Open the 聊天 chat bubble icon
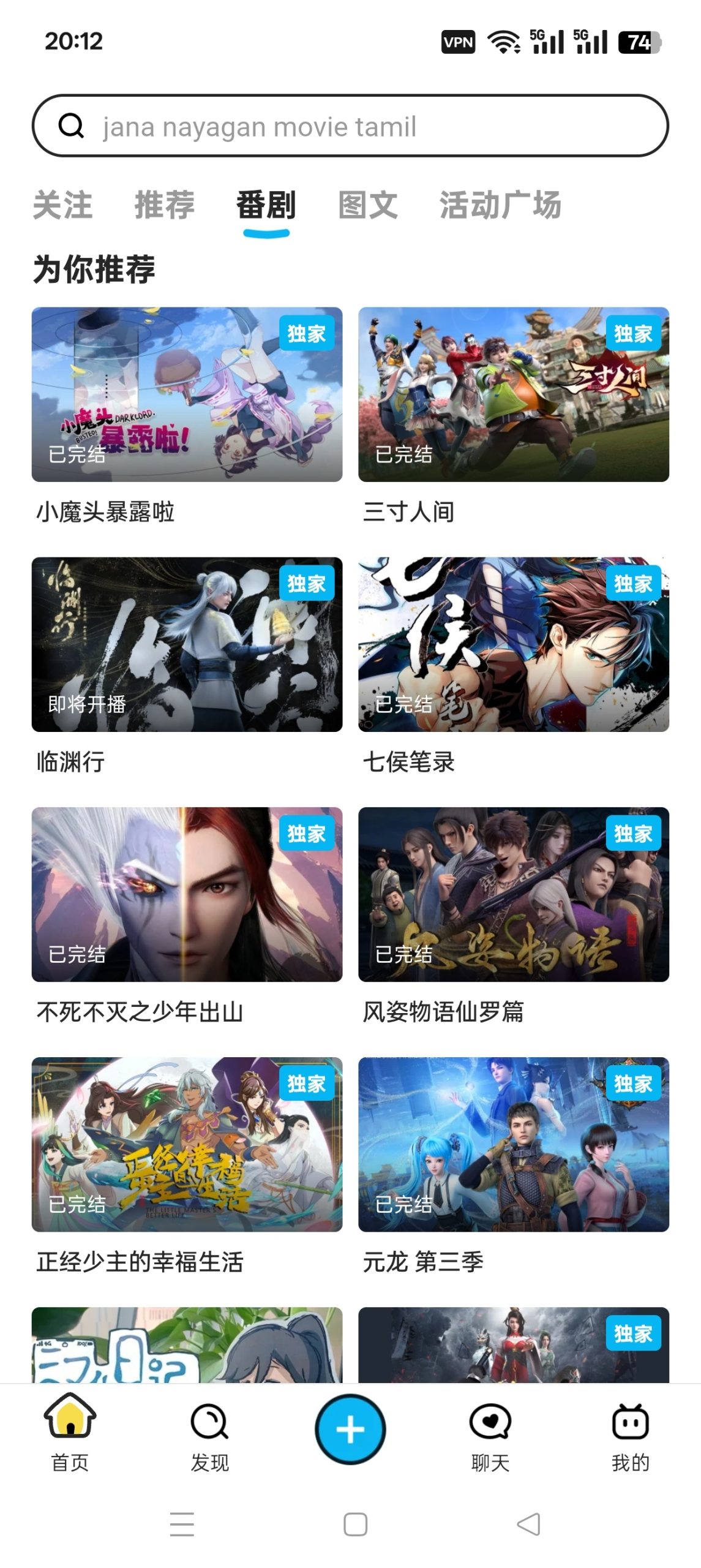 [490, 1427]
